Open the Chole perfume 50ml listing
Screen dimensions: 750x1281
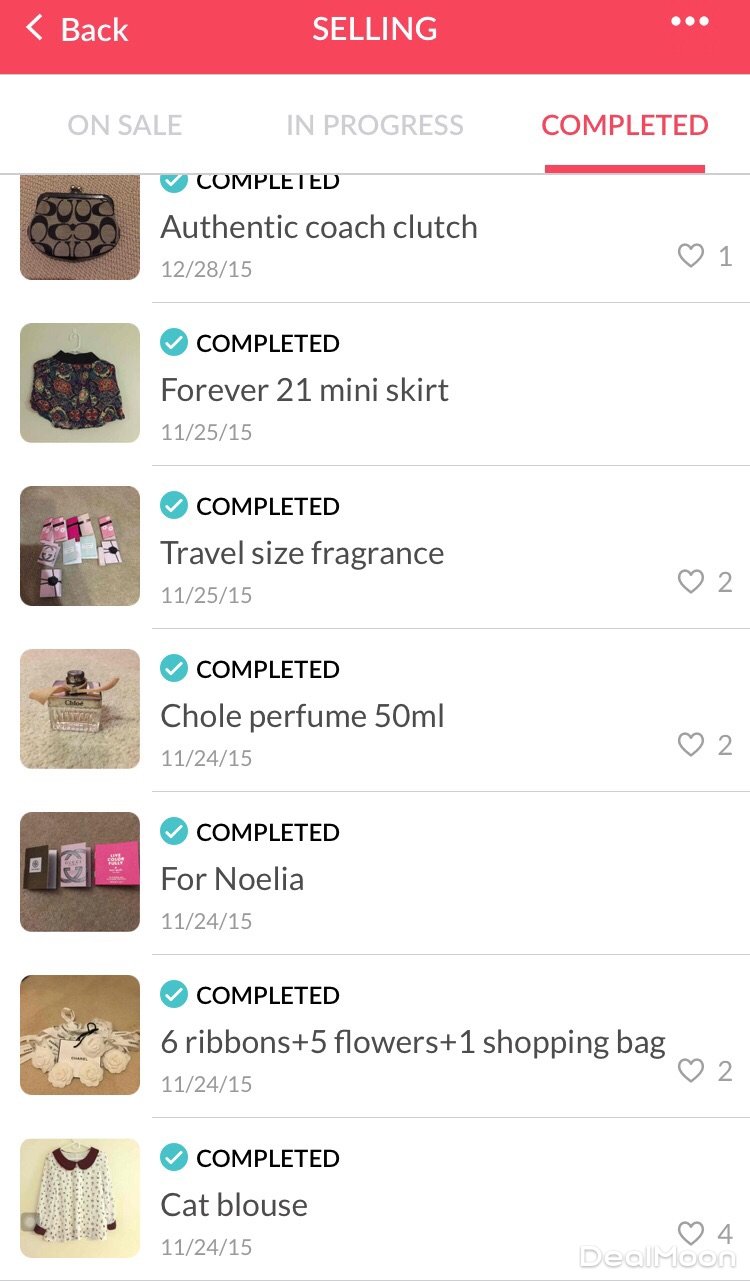(x=302, y=716)
